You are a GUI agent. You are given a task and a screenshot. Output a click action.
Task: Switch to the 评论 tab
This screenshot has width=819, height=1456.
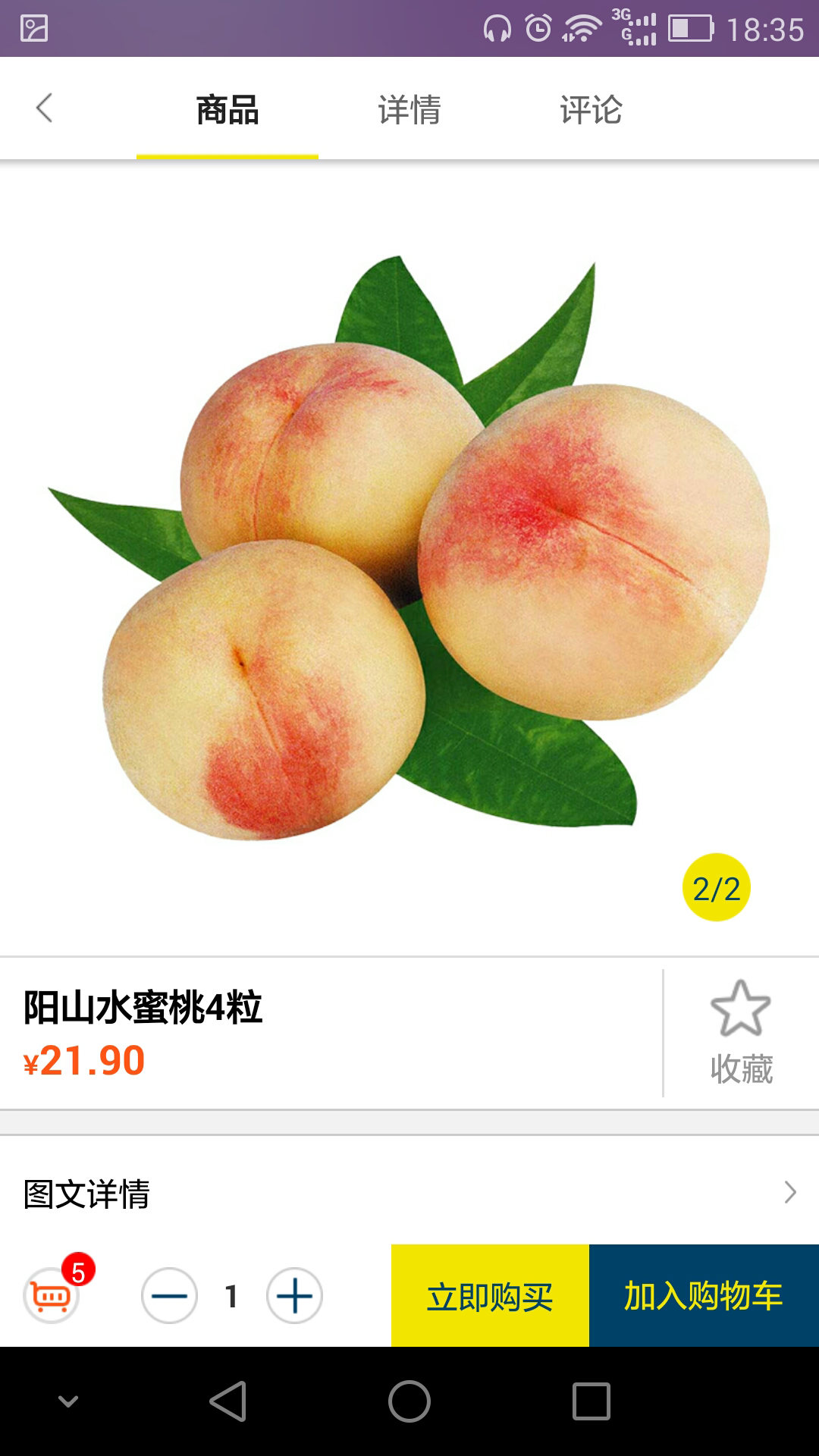(591, 110)
